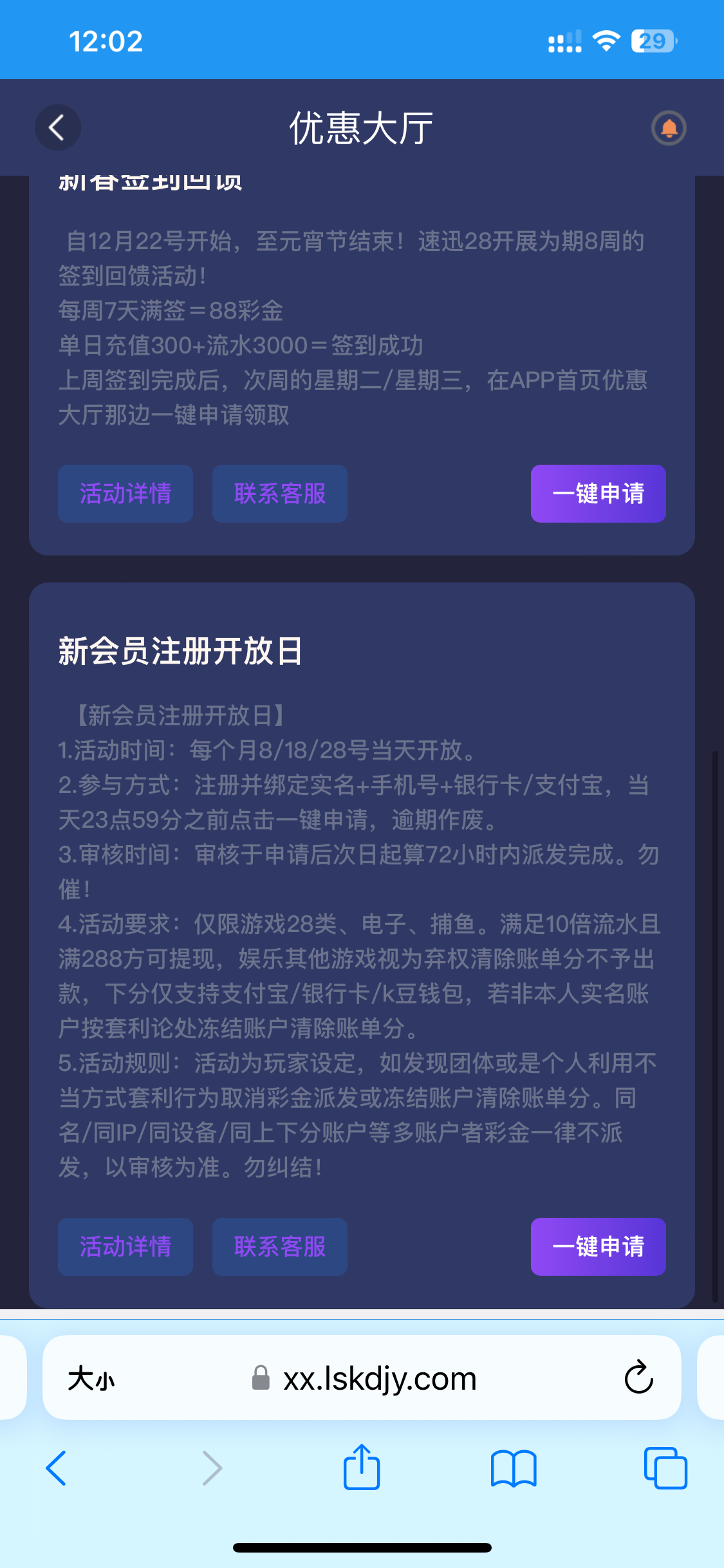This screenshot has height=1568, width=724.
Task: Go to the previous browser page
Action: click(57, 1468)
